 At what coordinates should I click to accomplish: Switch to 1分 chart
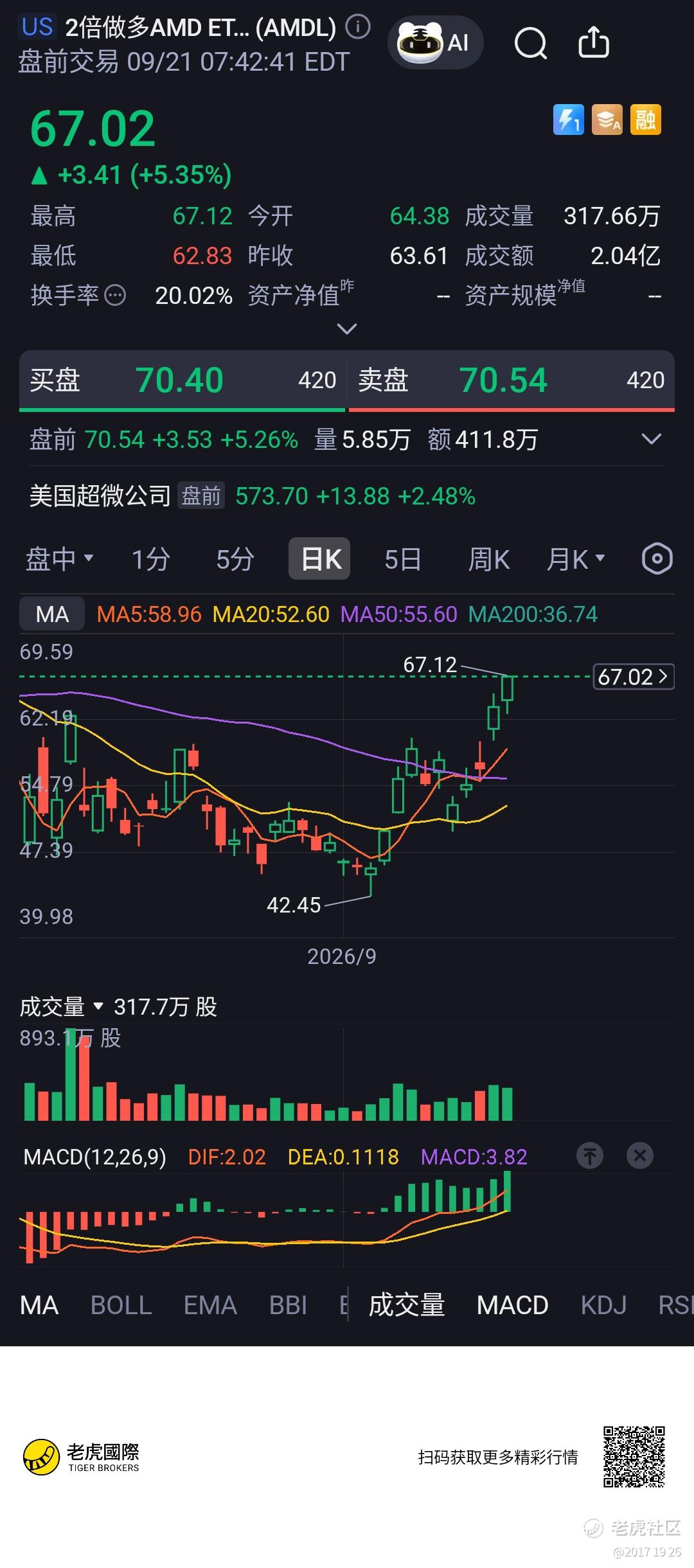click(151, 559)
